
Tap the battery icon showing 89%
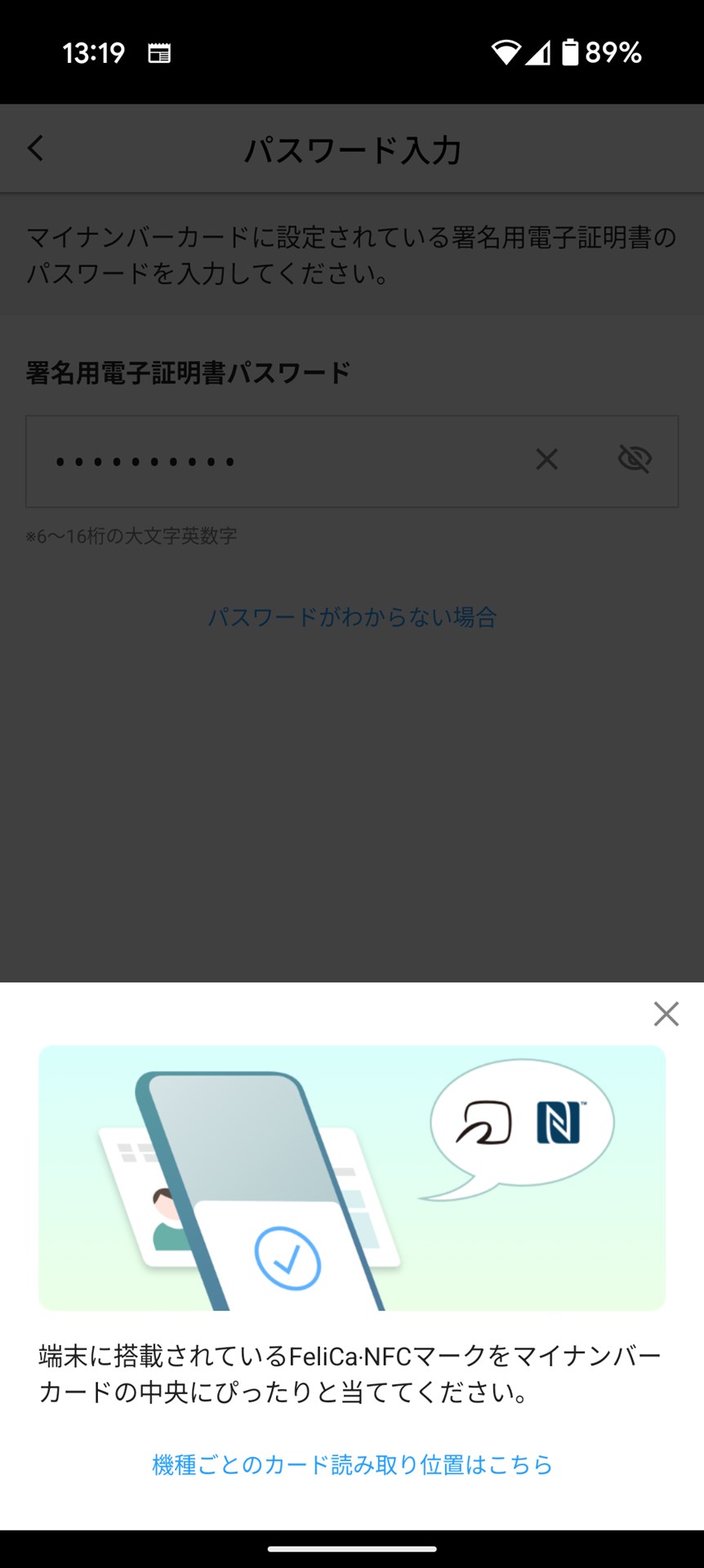tap(570, 51)
